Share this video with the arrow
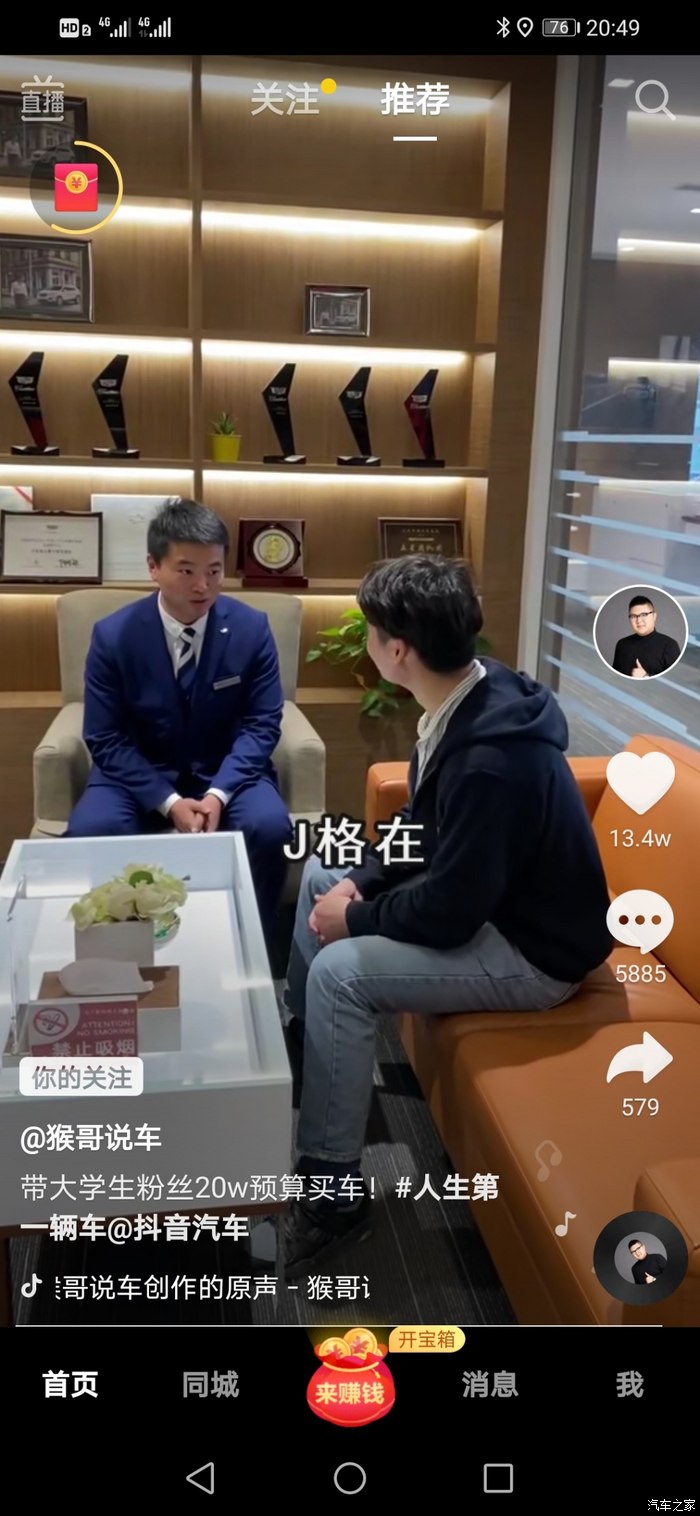This screenshot has height=1516, width=700. [x=640, y=1060]
